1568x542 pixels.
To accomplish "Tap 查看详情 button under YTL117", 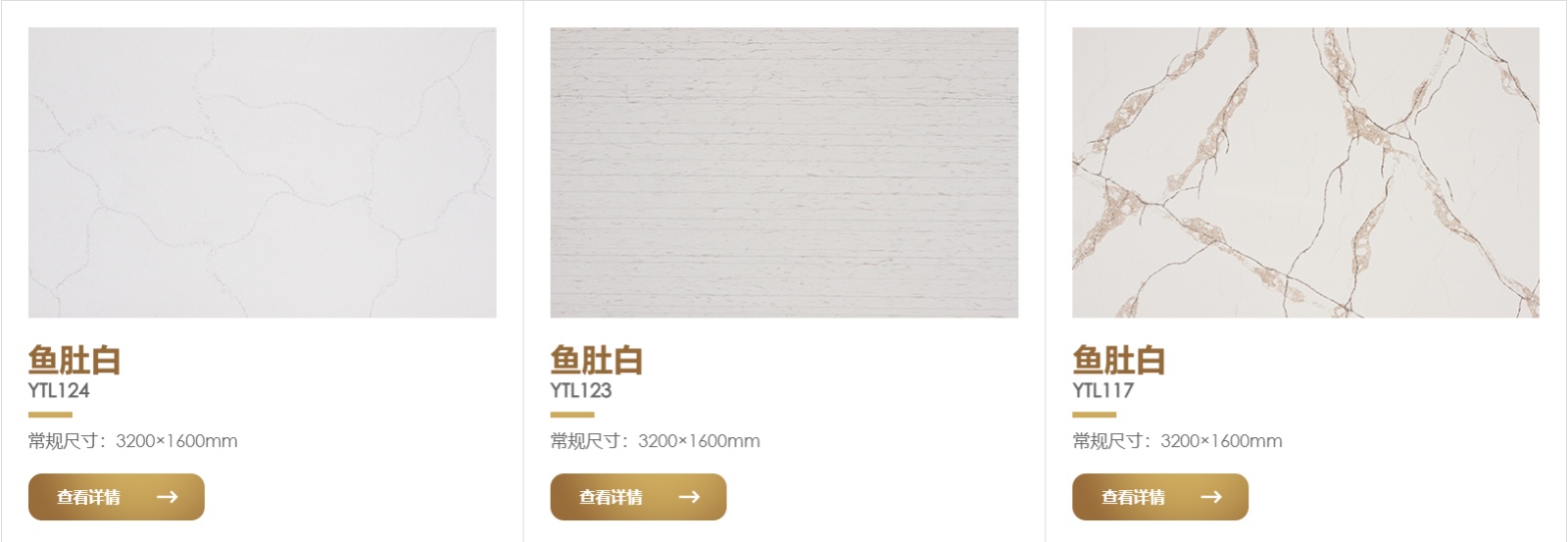I will tap(1159, 497).
